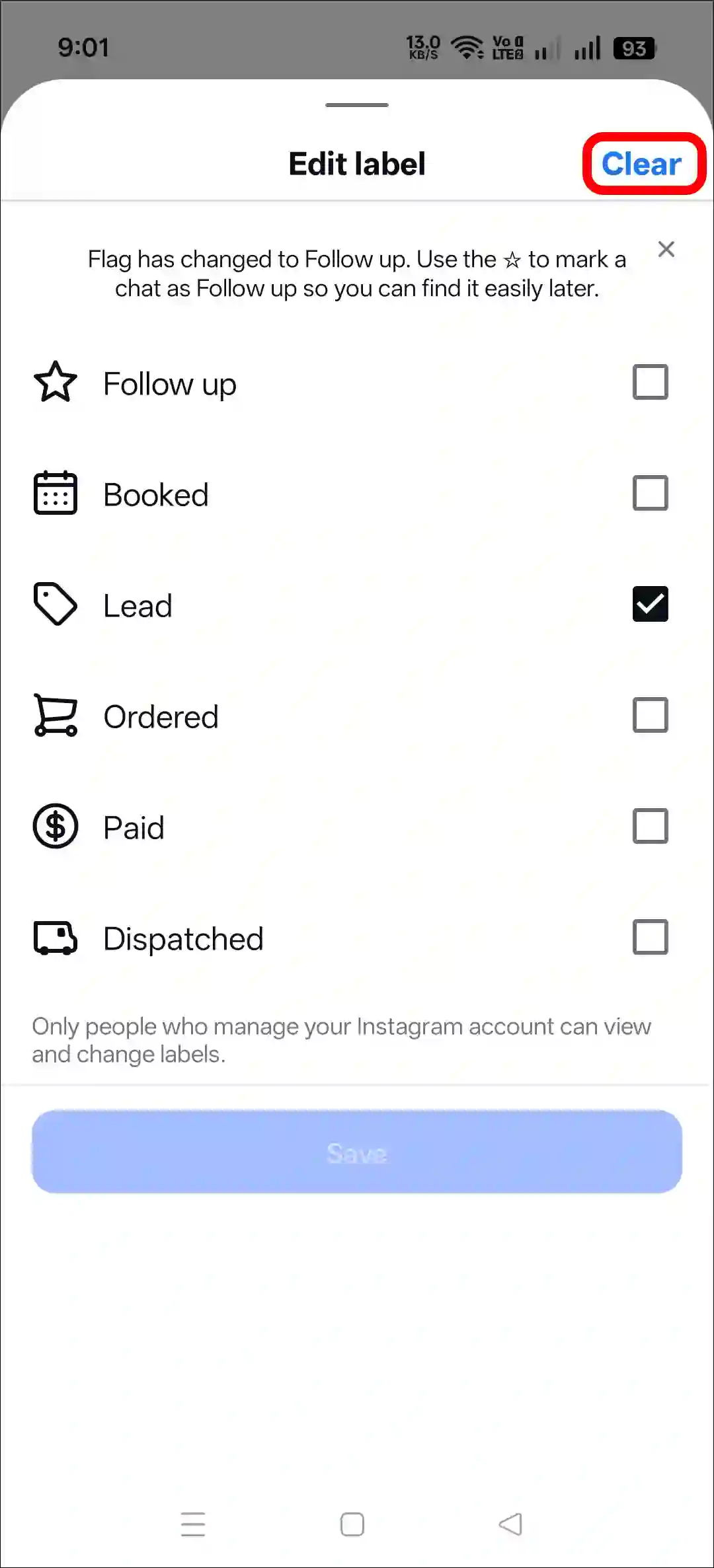
Task: Dismiss the Follow up flag notice with X
Action: click(x=666, y=249)
